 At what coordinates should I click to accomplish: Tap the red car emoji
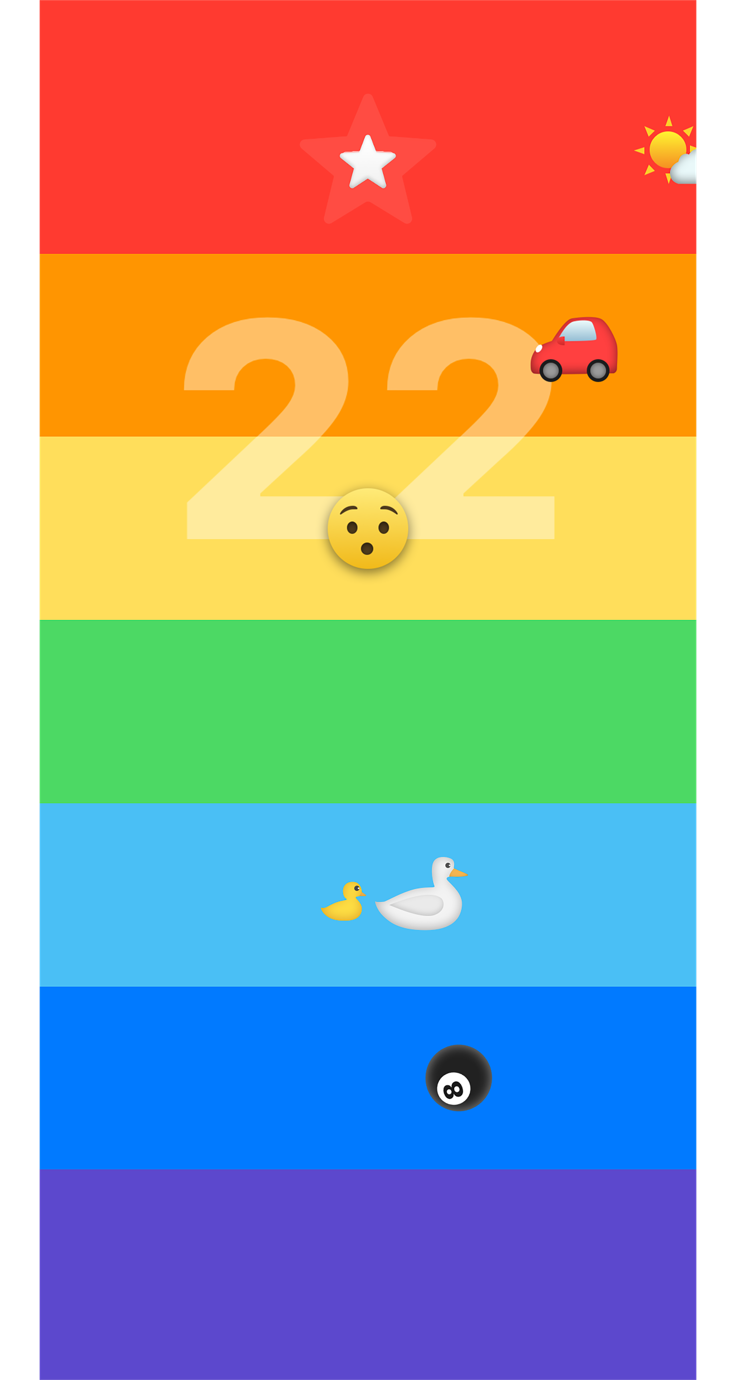pos(574,349)
